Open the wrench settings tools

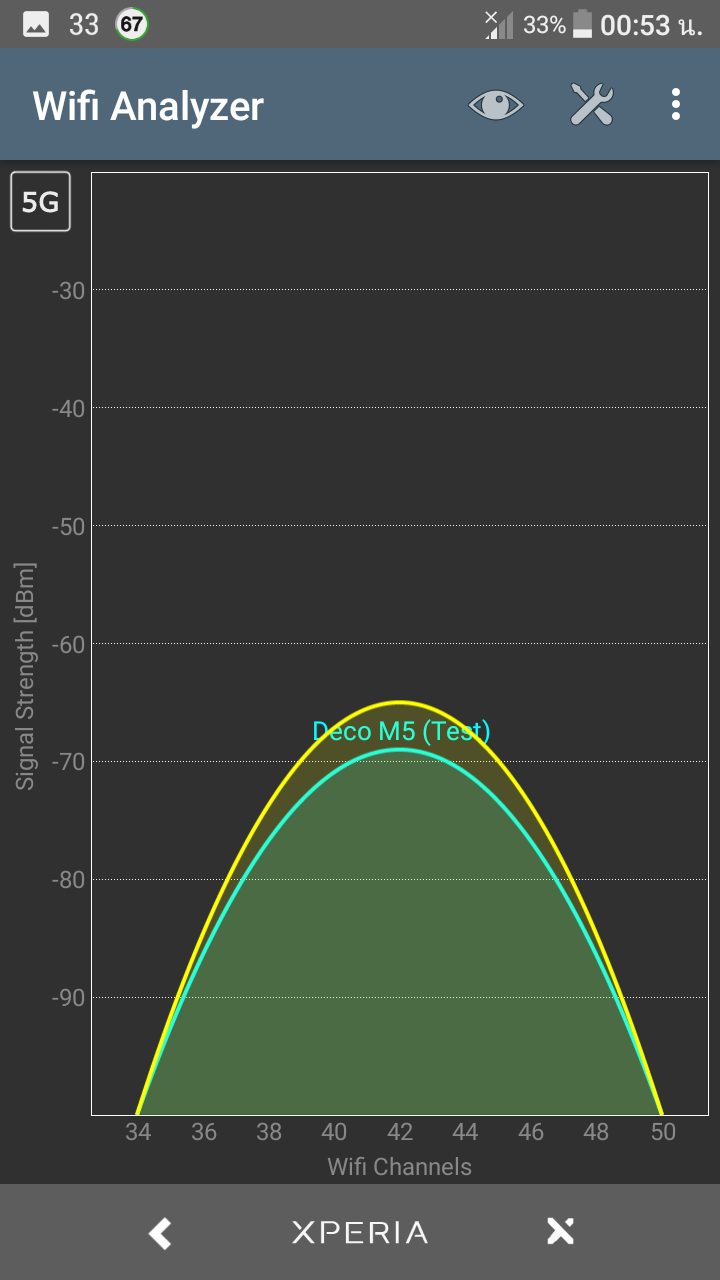tap(591, 104)
